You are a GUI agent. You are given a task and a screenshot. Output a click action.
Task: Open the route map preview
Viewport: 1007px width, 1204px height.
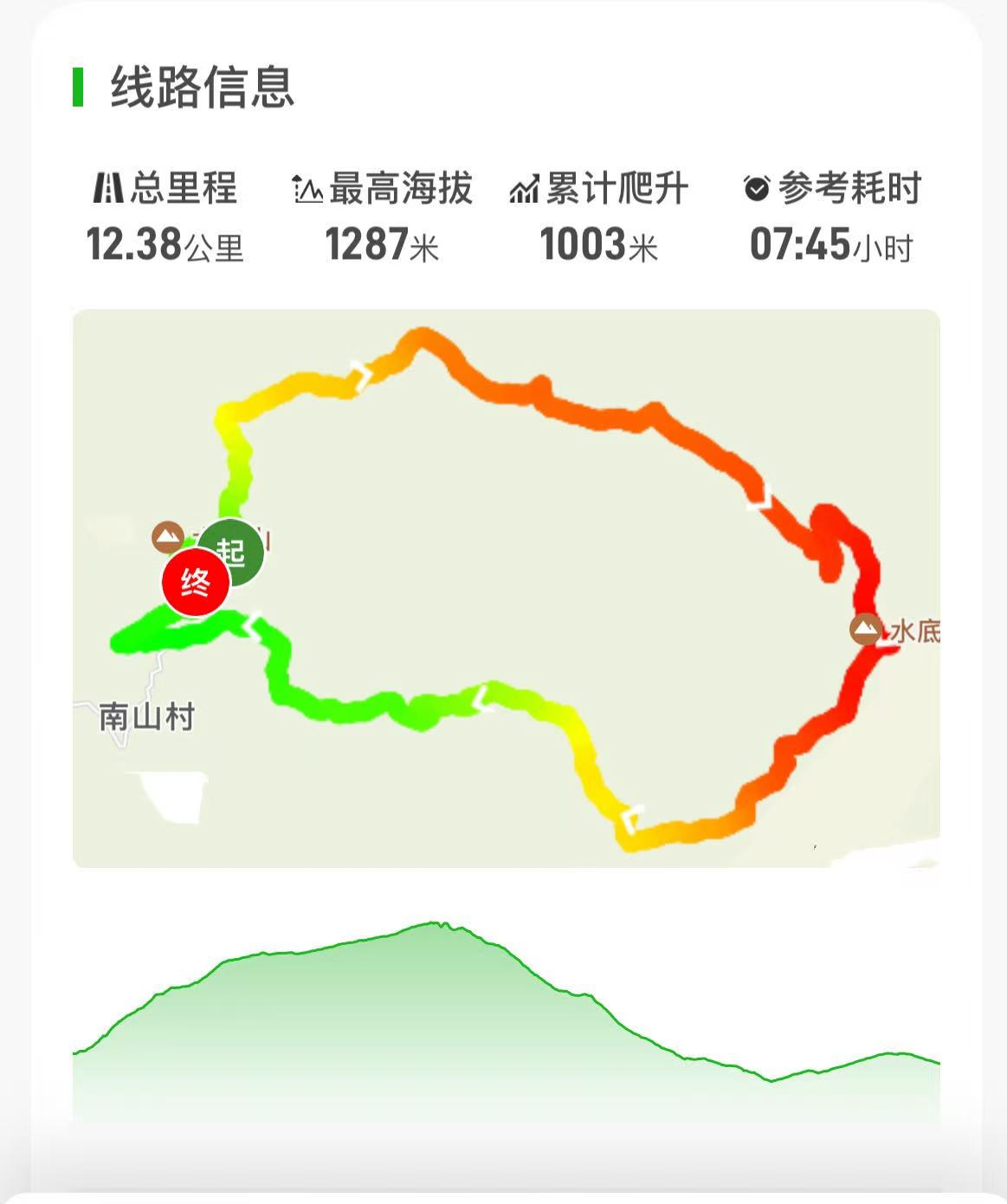pos(506,588)
